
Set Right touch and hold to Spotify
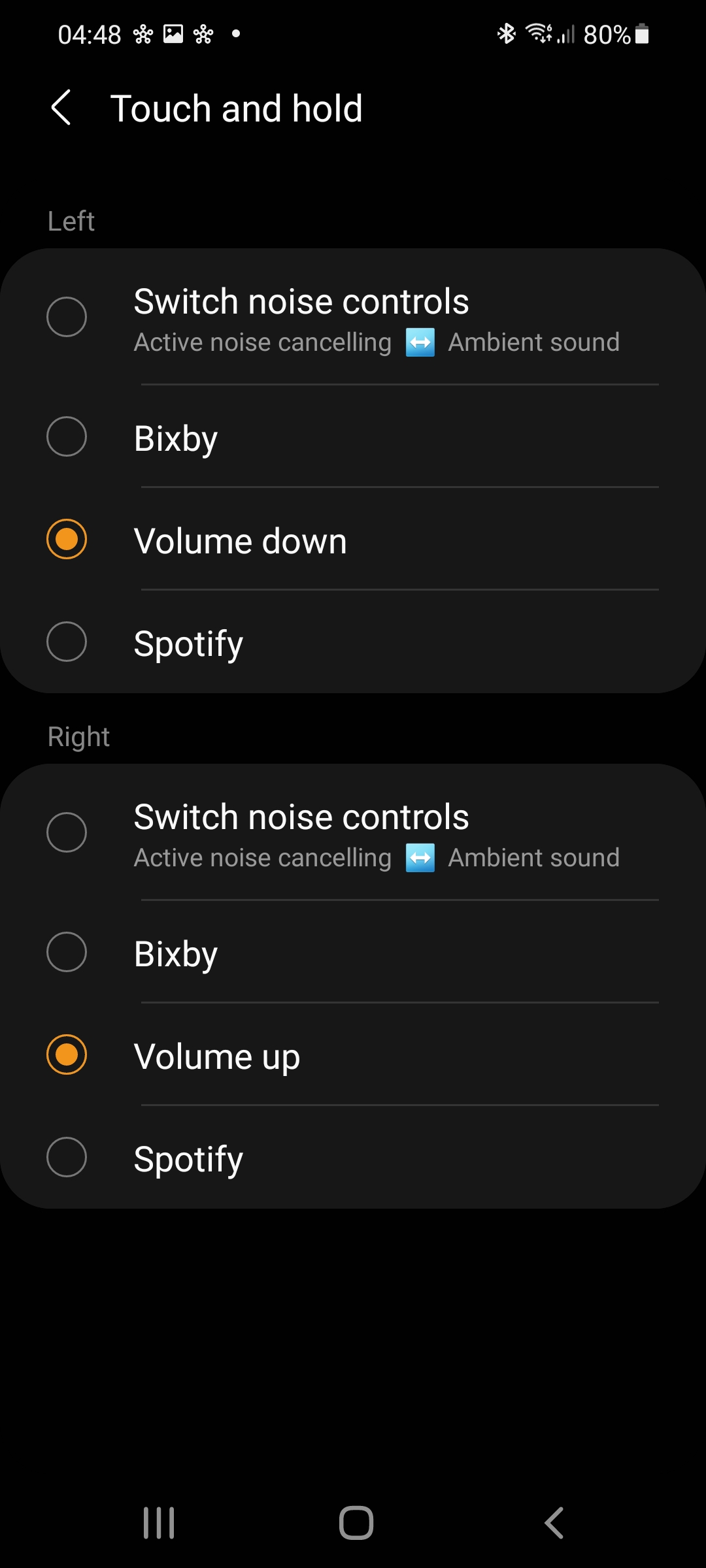(x=353, y=1157)
